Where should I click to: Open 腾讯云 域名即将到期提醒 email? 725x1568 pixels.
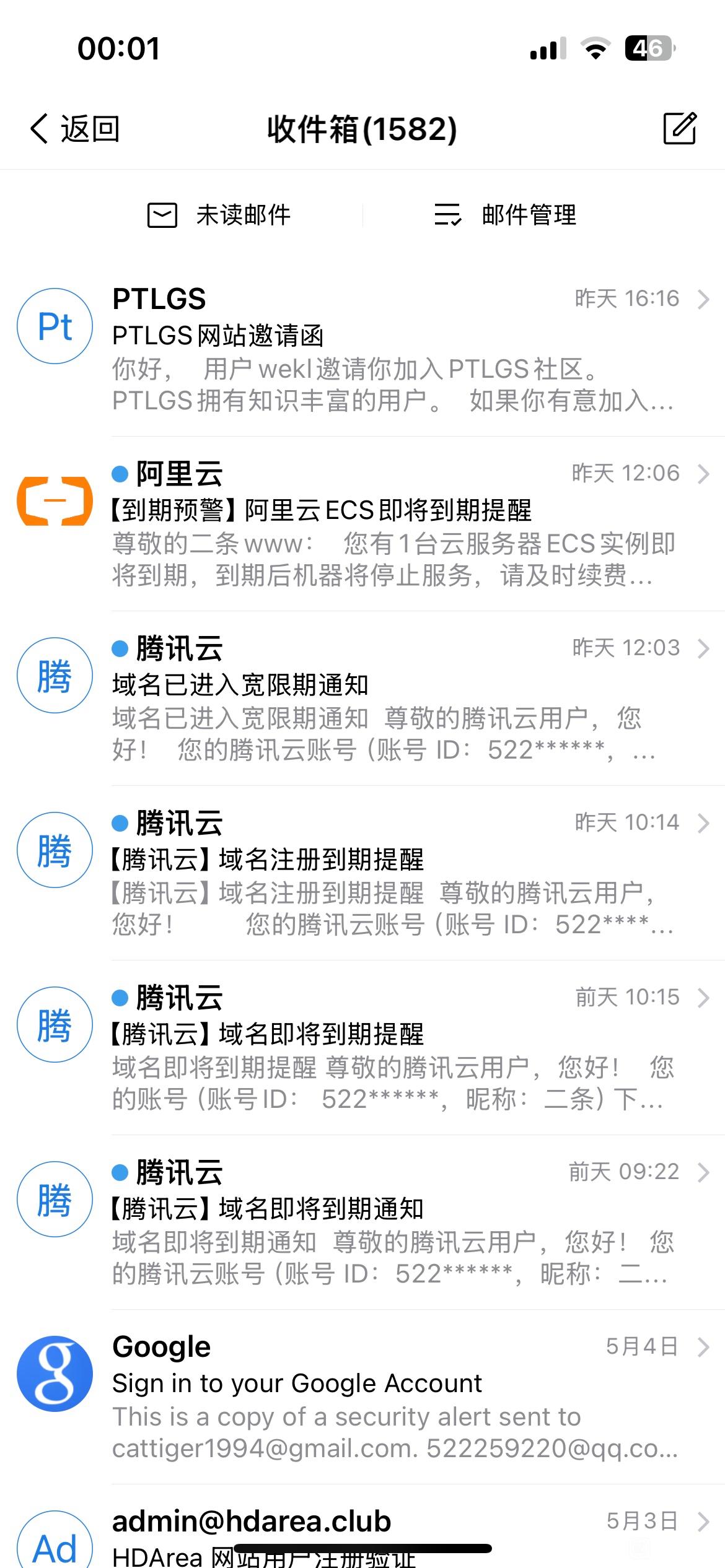[x=362, y=1048]
